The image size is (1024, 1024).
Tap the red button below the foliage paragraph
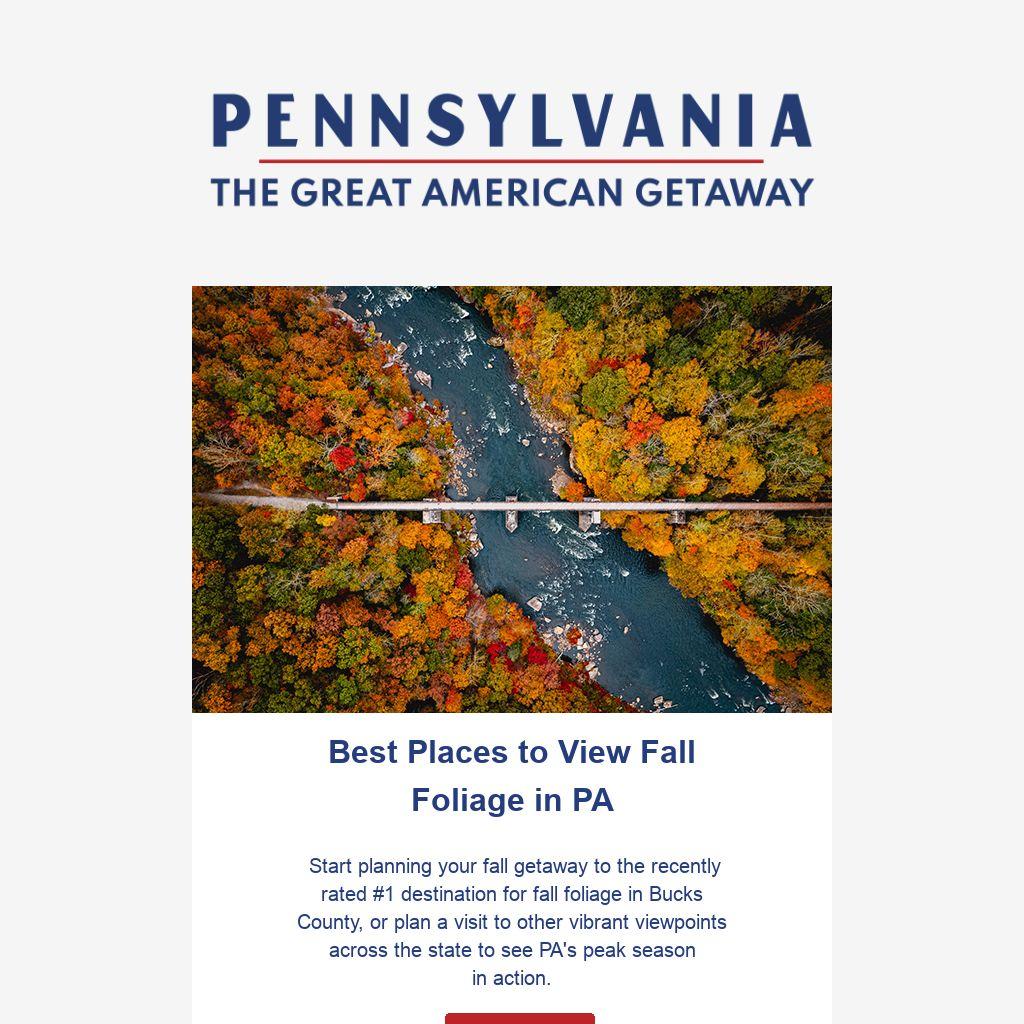tap(519, 1018)
